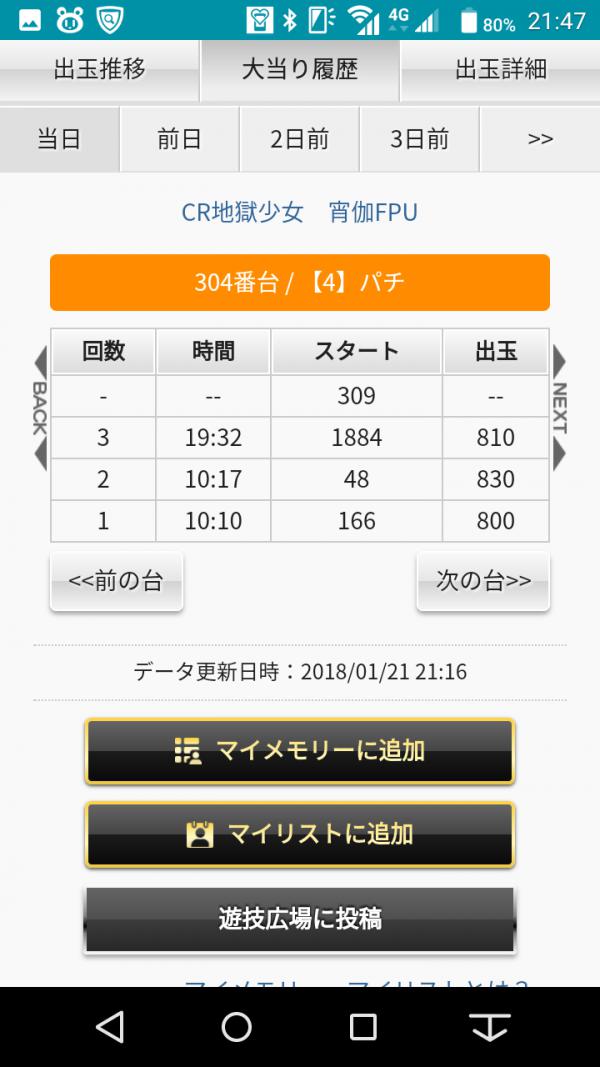This screenshot has height=1067, width=600.
Task: Go to the previous machine with <<前の台
Action: tap(116, 581)
